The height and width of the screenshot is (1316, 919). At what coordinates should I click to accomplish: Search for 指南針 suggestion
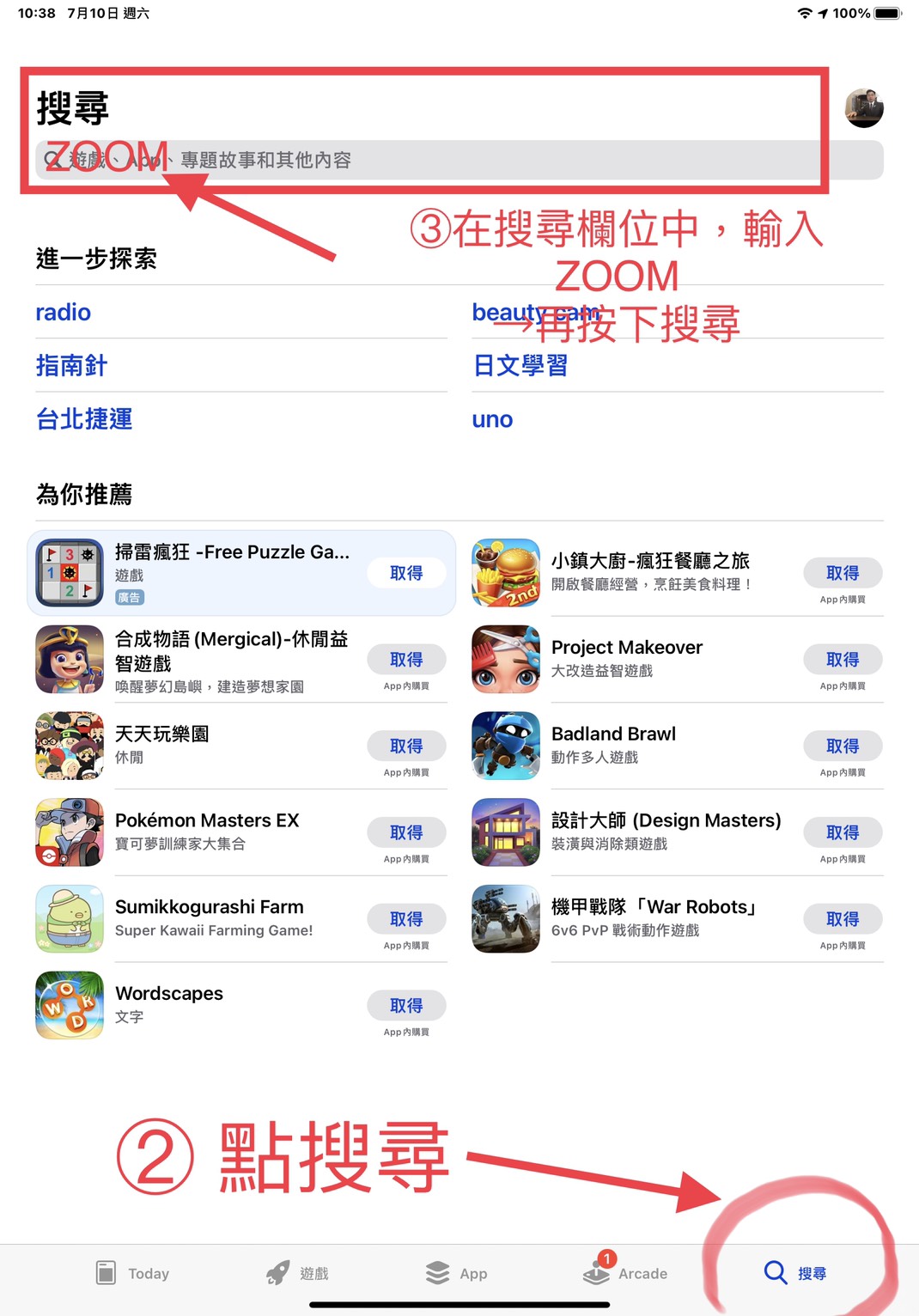(x=71, y=365)
